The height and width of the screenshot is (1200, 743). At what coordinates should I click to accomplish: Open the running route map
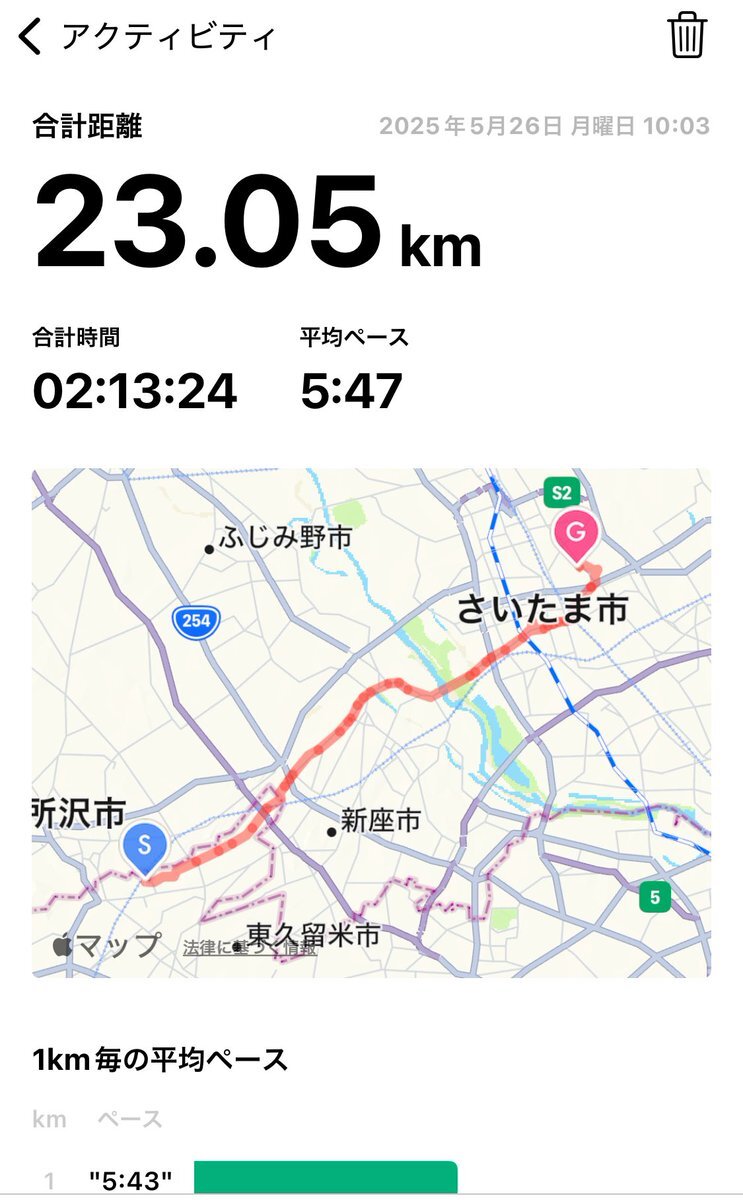[x=371, y=722]
